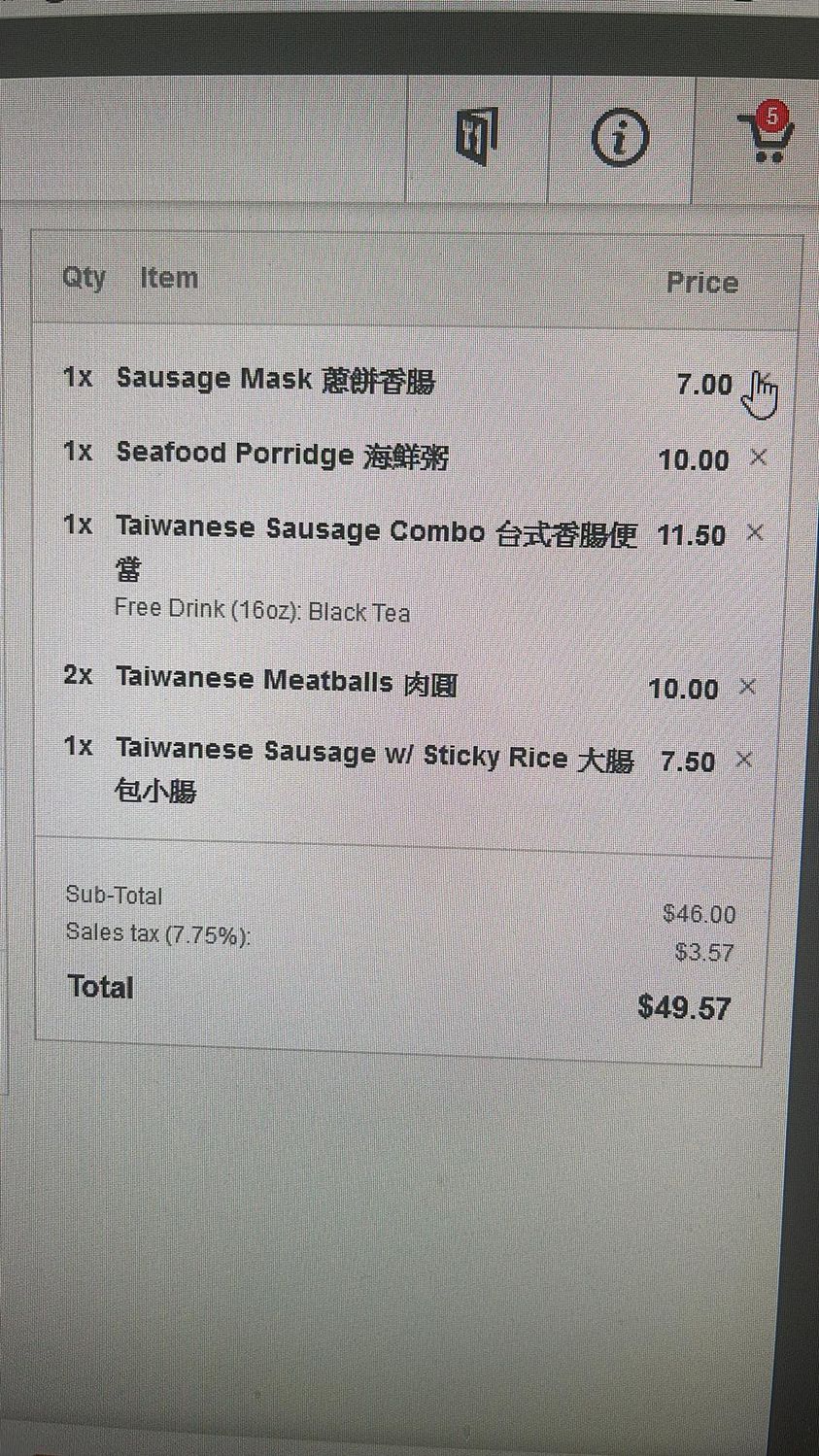Remove Taiwanese Sausage w/ Sticky Rice
This screenshot has height=1456, width=819.
pos(743,760)
